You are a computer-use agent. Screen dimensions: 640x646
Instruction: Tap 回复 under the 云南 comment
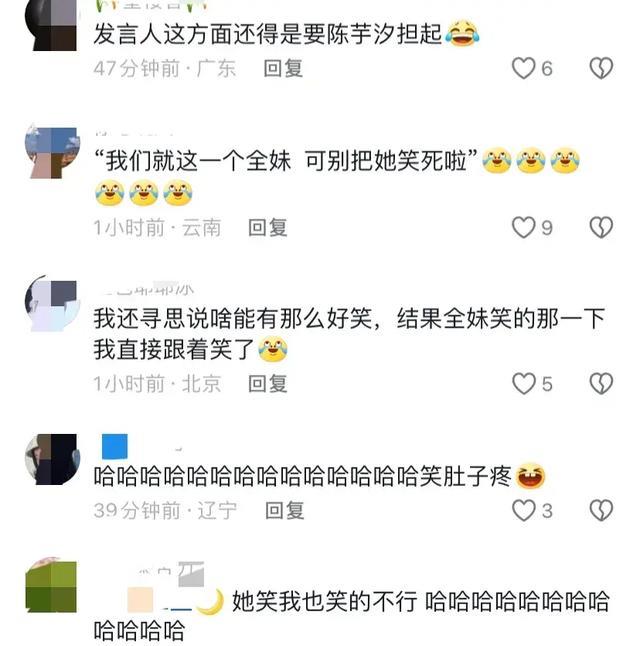click(267, 227)
